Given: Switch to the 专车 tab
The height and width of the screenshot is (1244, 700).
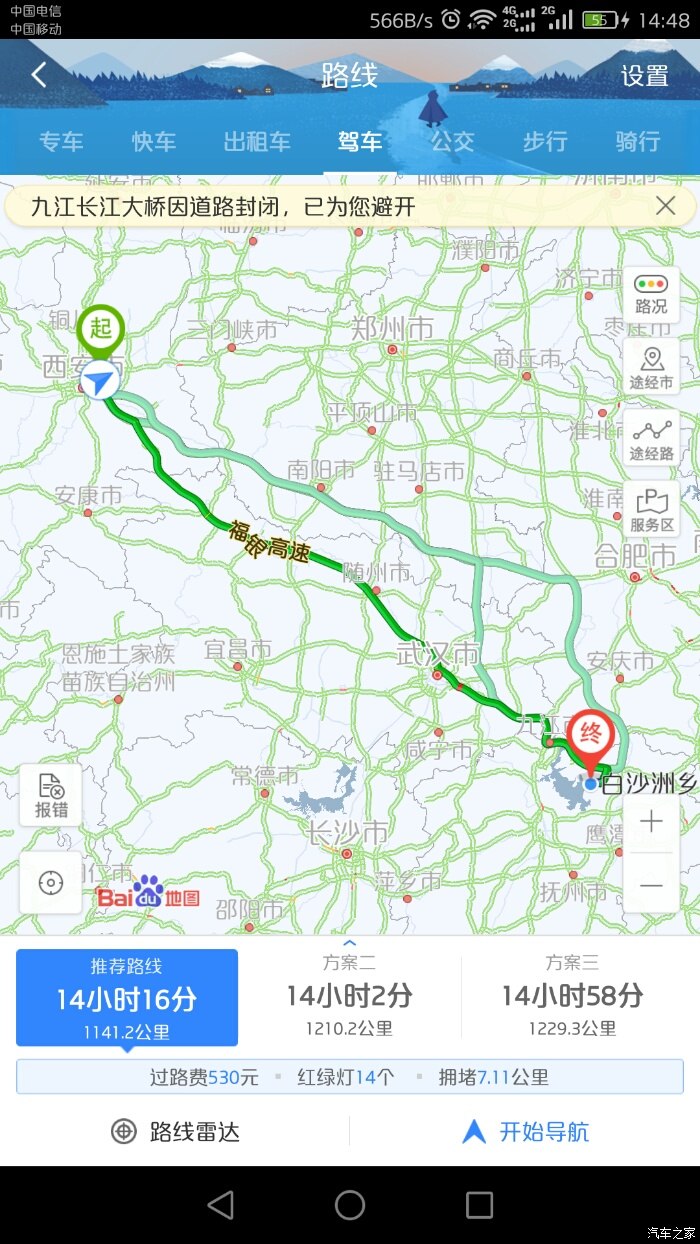Looking at the screenshot, I should point(61,142).
